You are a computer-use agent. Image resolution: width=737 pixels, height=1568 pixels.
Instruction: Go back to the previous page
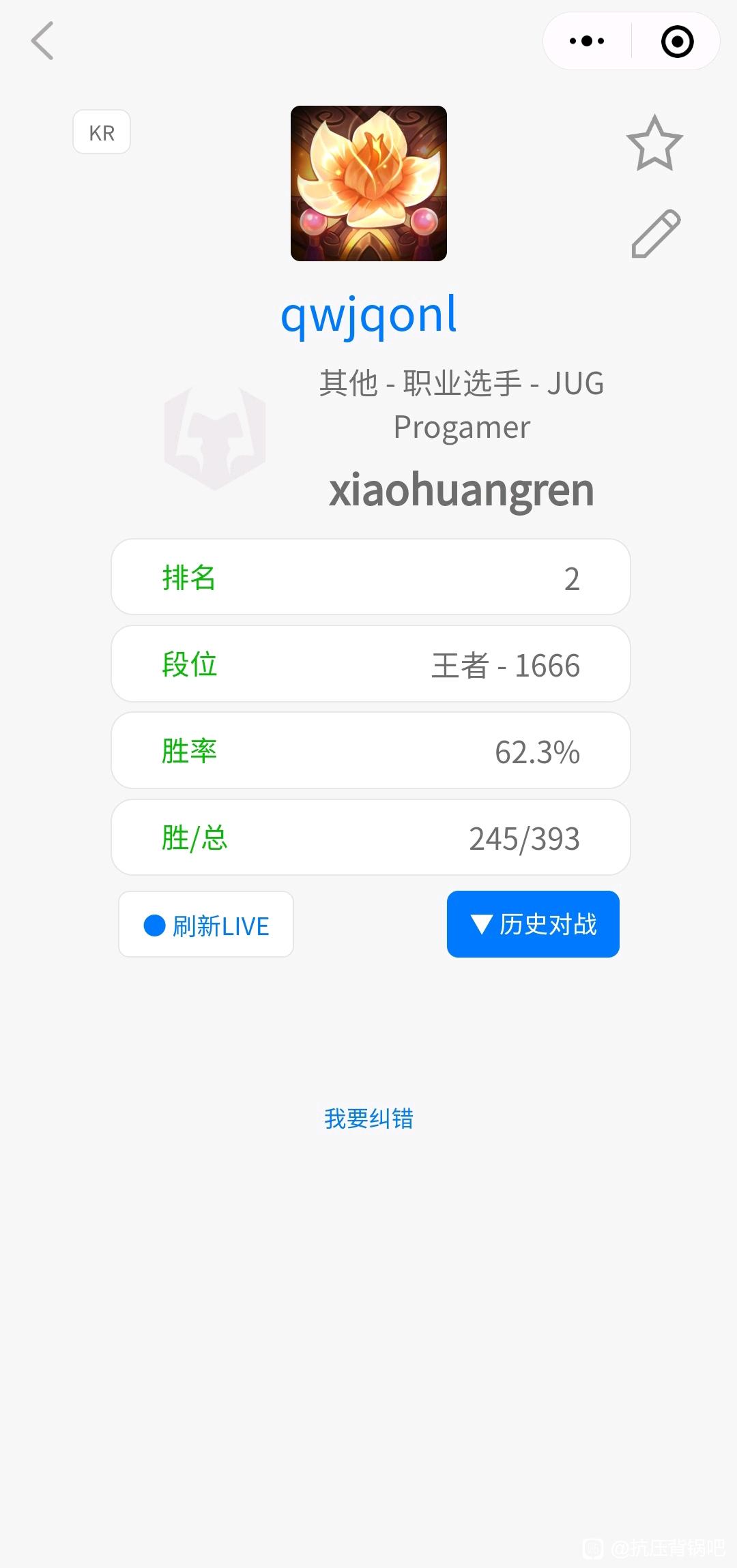[x=42, y=41]
